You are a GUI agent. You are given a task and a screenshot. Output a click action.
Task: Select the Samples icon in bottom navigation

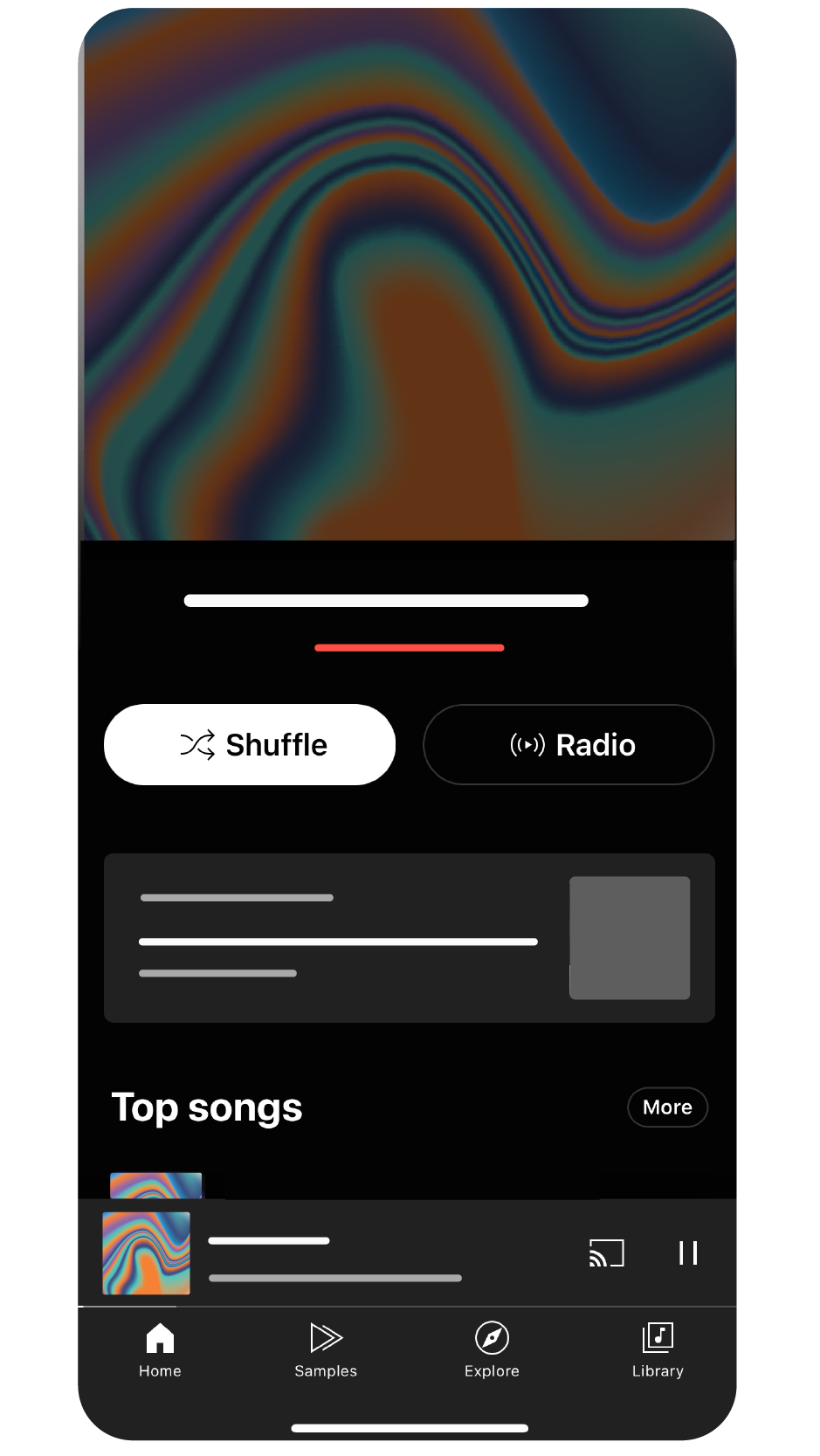click(x=325, y=1335)
